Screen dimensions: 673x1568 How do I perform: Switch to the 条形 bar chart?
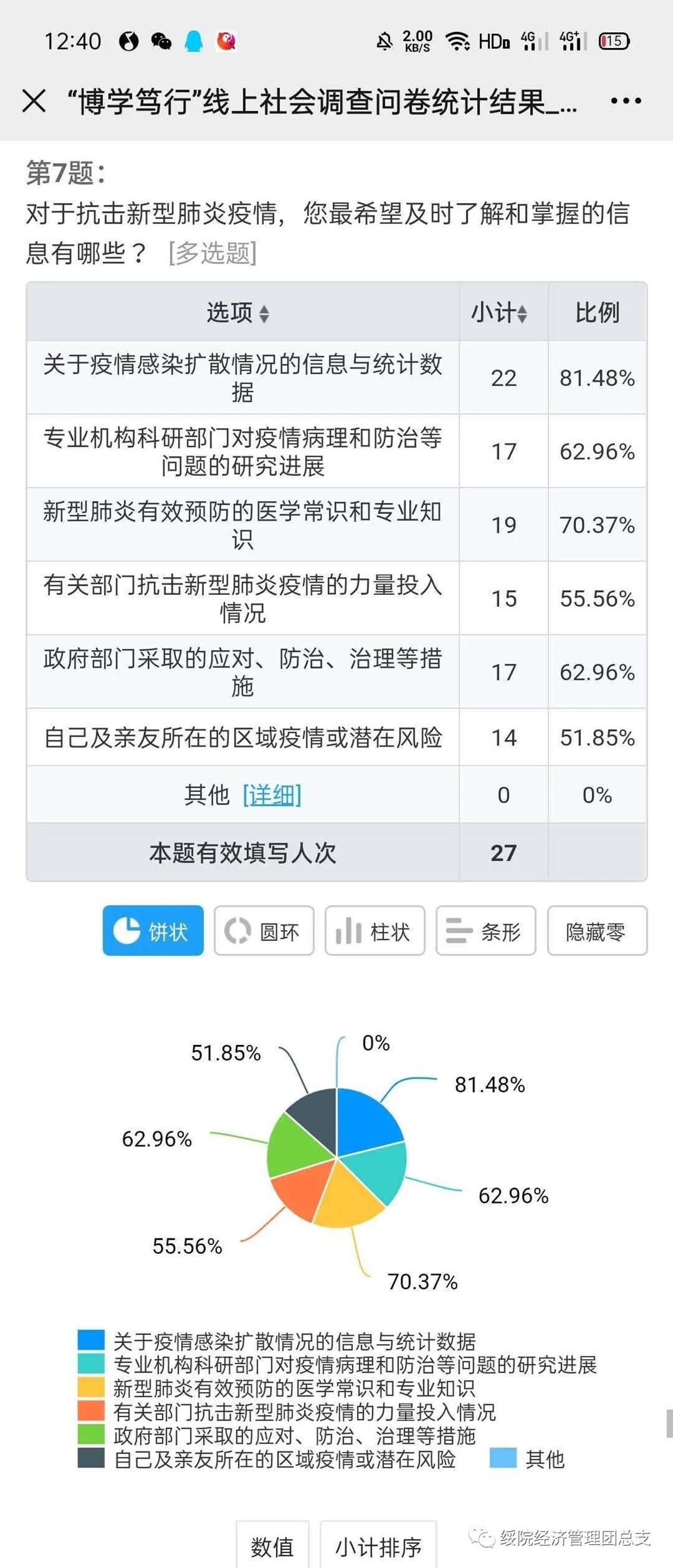pos(485,931)
